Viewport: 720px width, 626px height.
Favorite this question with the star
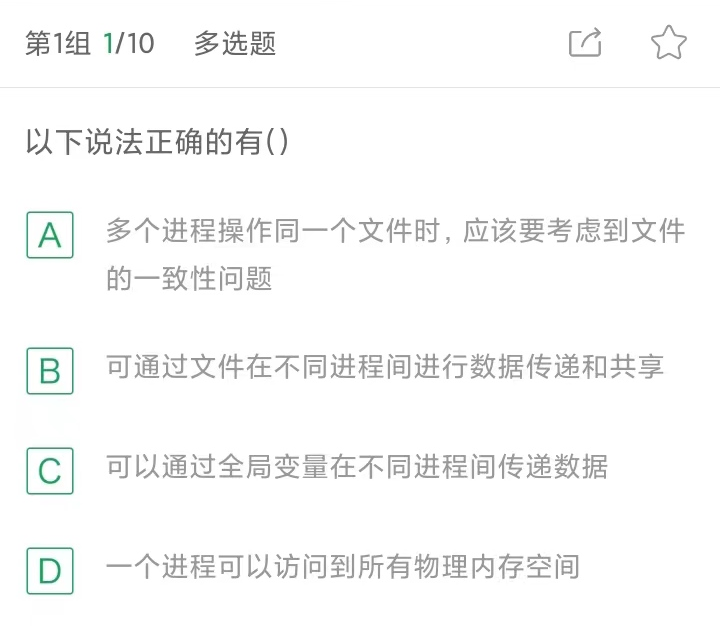pos(668,43)
